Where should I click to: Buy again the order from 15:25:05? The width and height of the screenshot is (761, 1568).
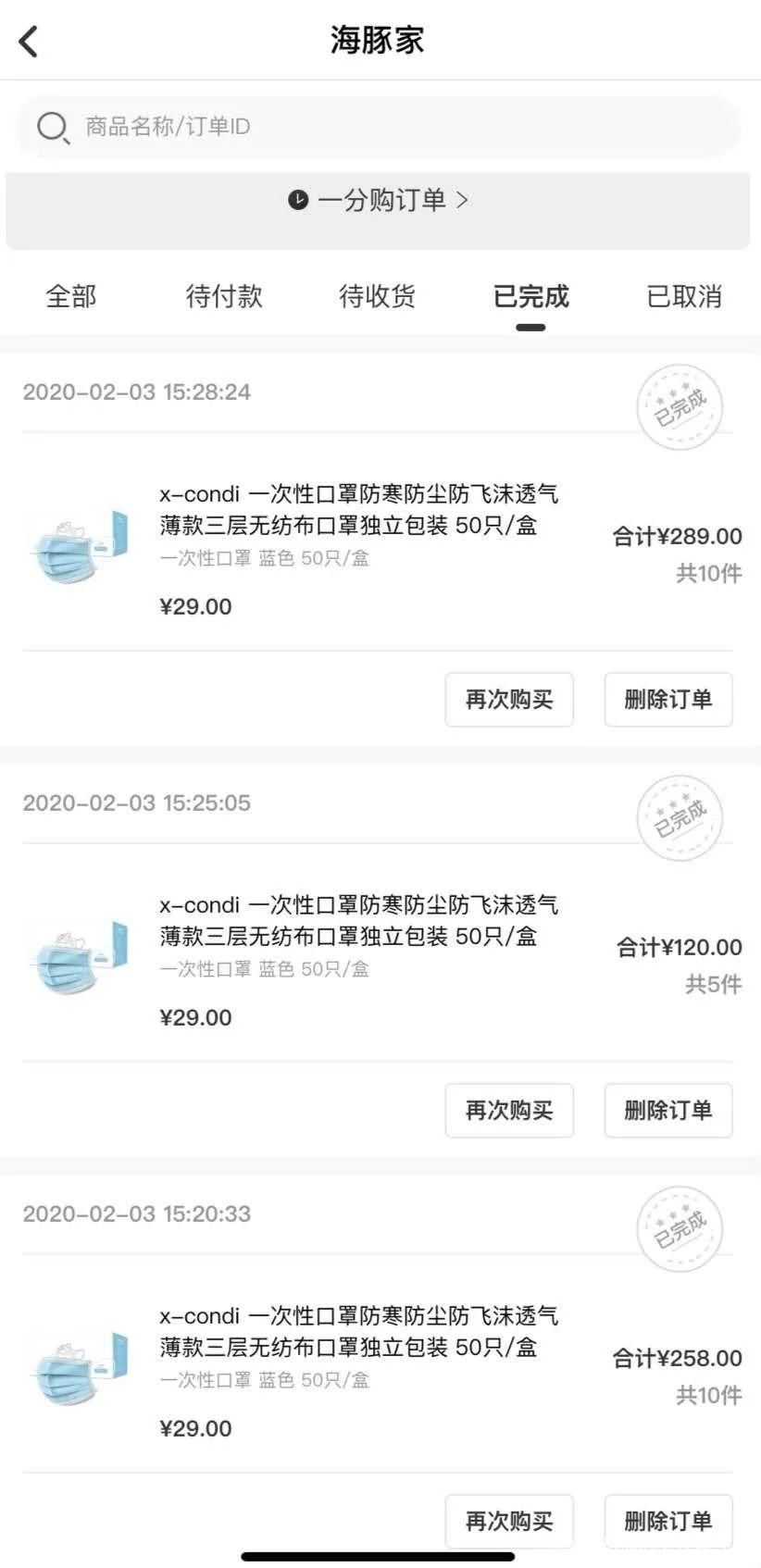coord(509,1111)
